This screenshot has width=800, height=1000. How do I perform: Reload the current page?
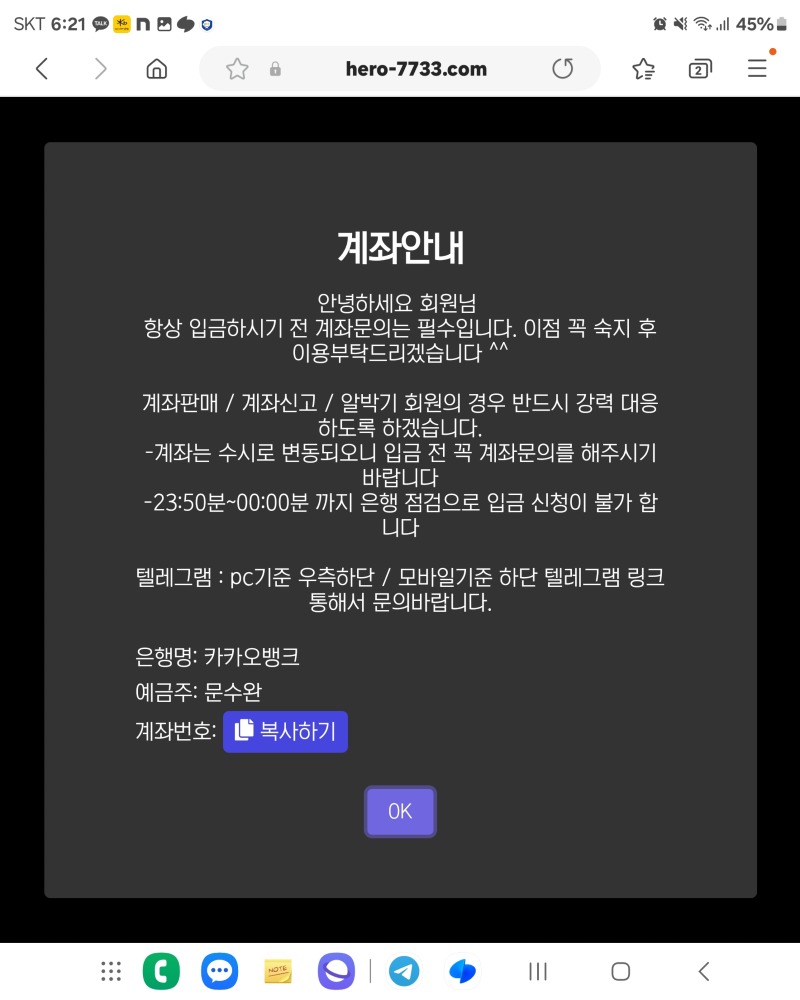pyautogui.click(x=563, y=69)
